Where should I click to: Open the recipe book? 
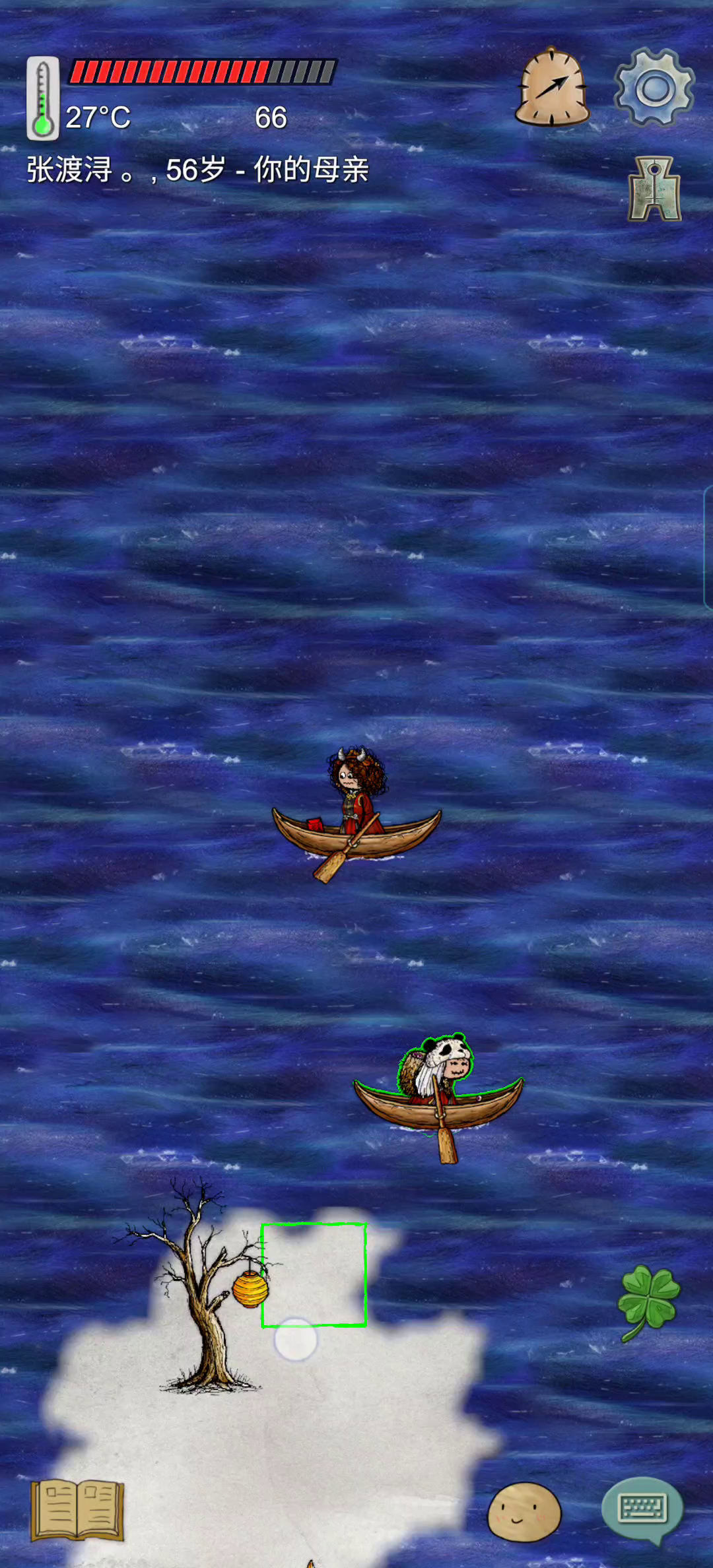coord(77,1510)
